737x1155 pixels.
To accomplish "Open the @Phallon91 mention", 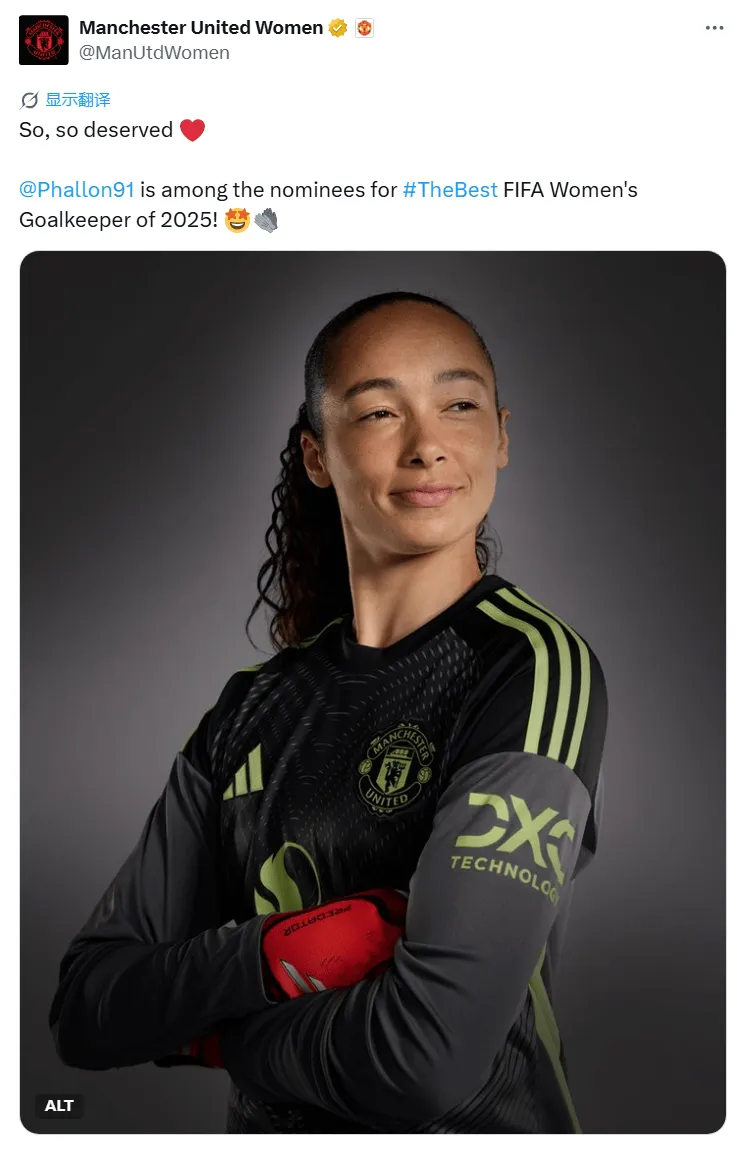I will coord(76,189).
